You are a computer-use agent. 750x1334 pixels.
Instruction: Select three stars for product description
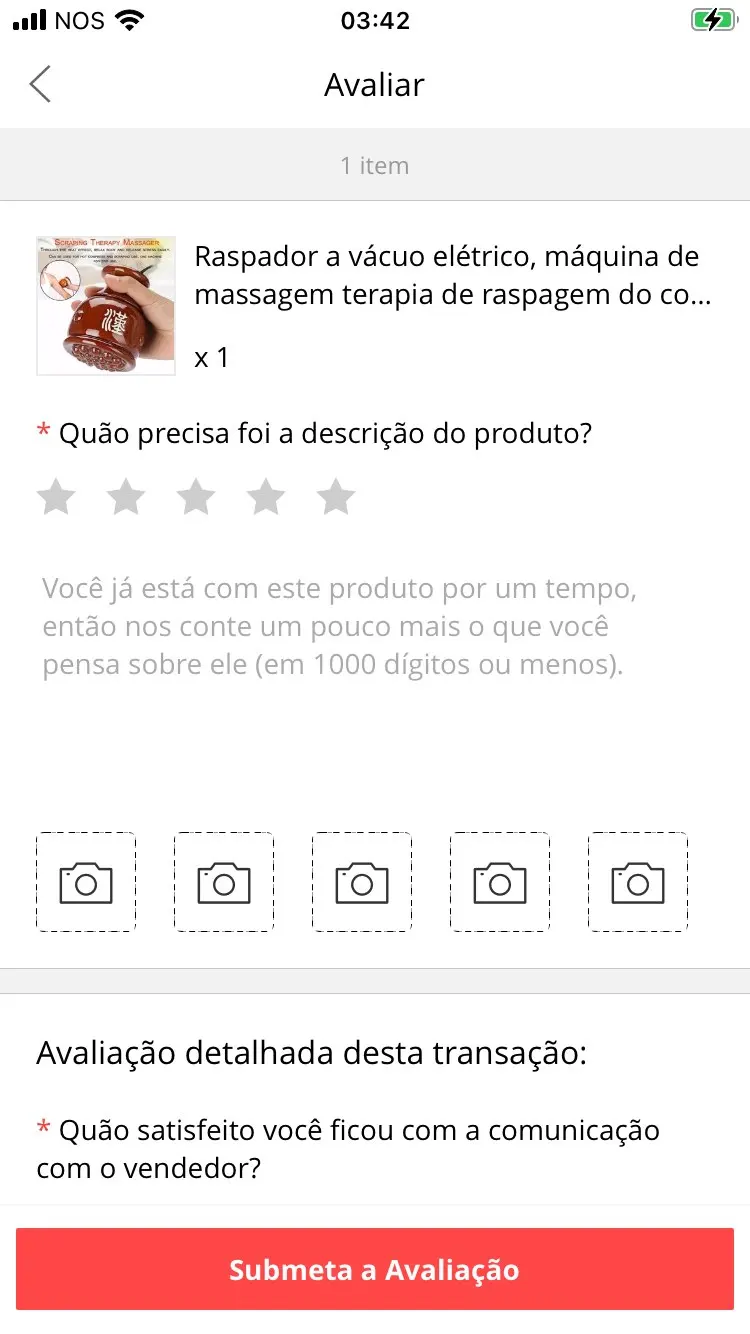tap(196, 496)
